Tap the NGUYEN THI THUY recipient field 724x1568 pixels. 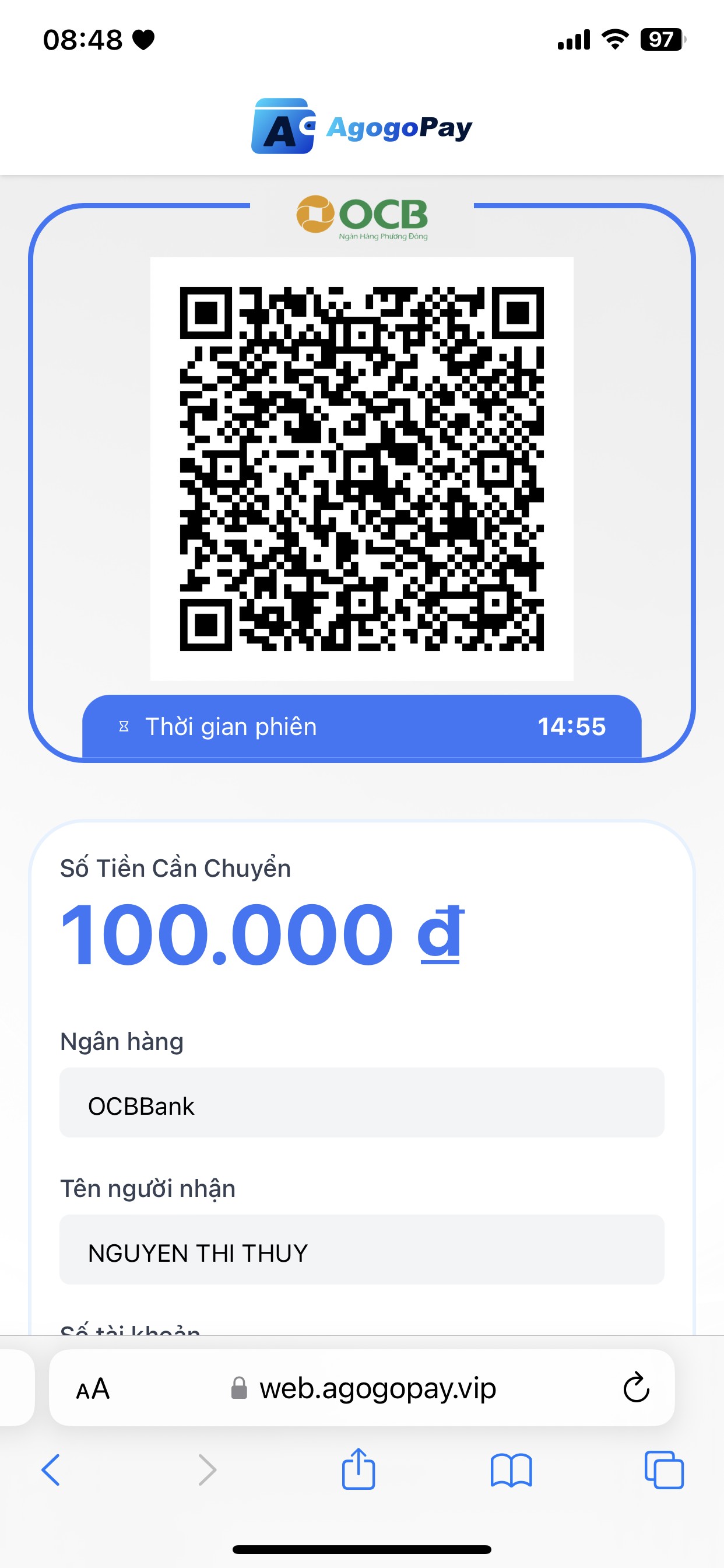(362, 1249)
